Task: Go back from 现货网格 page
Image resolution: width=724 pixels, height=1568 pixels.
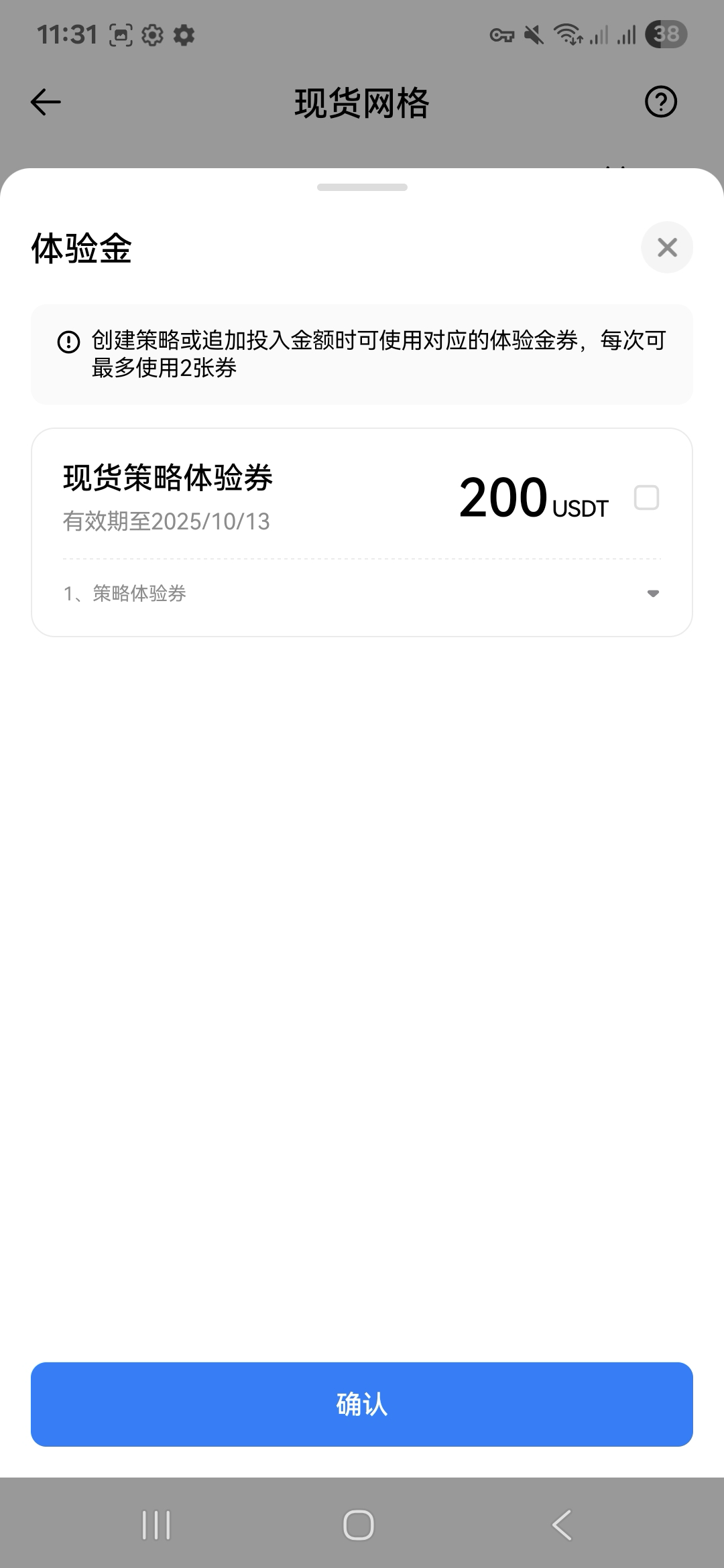Action: pos(46,102)
